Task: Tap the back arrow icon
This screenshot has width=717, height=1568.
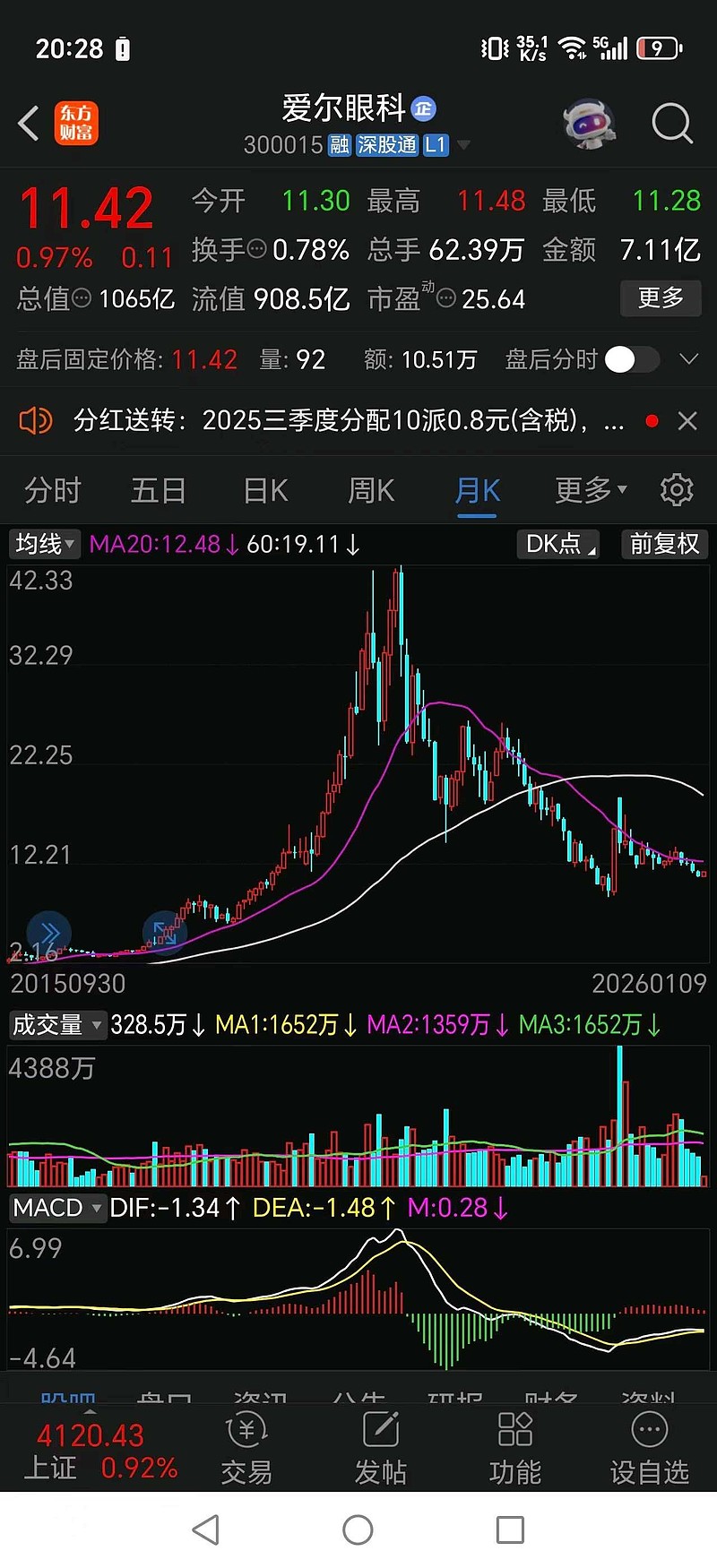Action: 26,124
